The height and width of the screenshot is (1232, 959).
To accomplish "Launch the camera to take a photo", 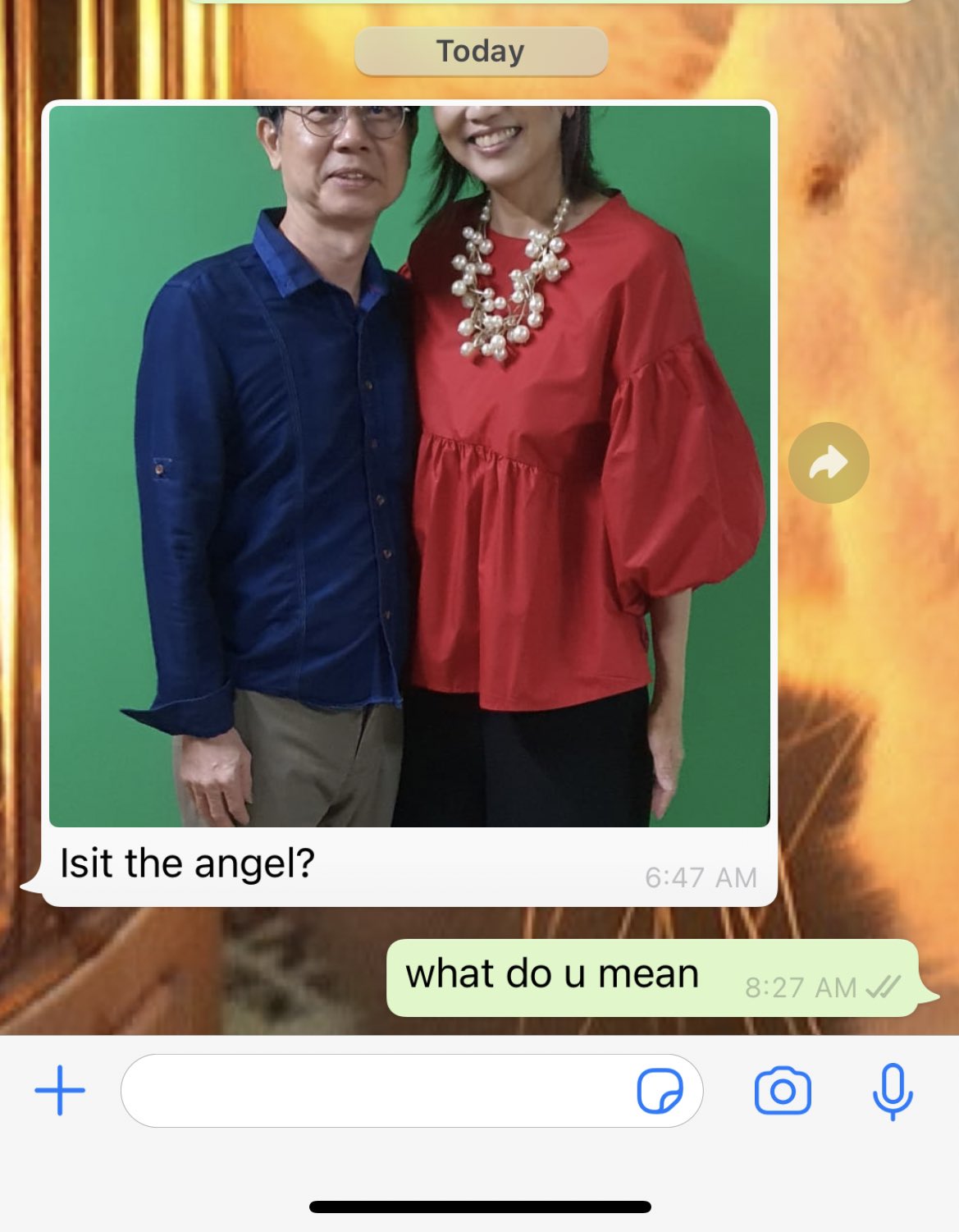I will click(783, 1091).
